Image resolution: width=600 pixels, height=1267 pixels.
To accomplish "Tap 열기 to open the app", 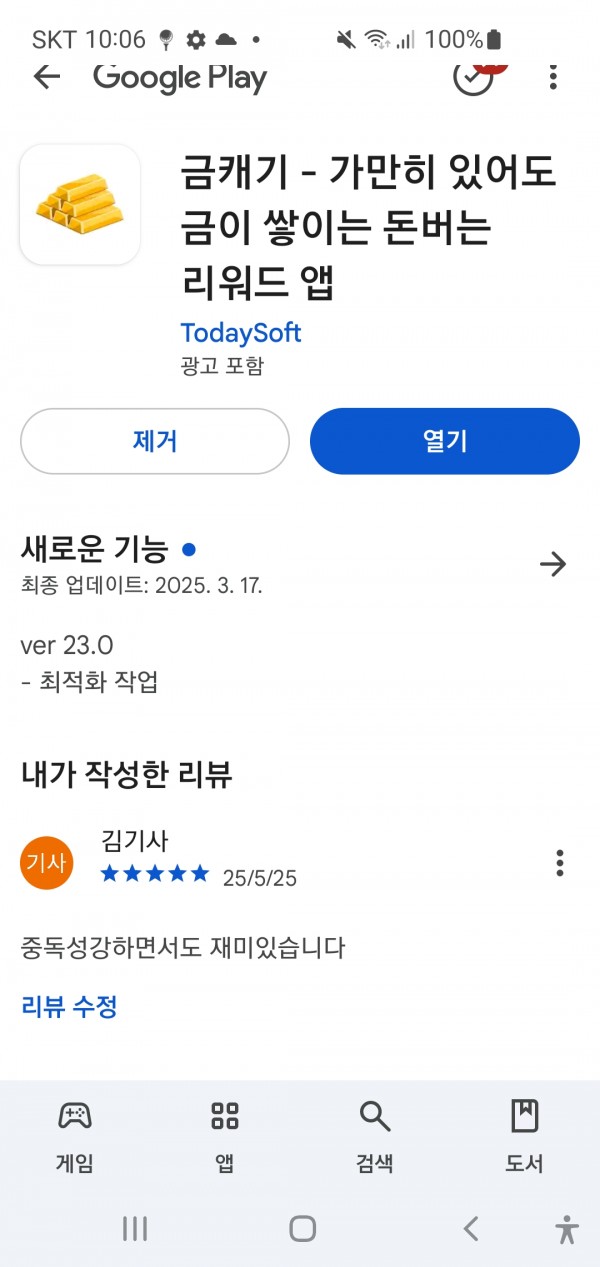I will click(x=445, y=441).
